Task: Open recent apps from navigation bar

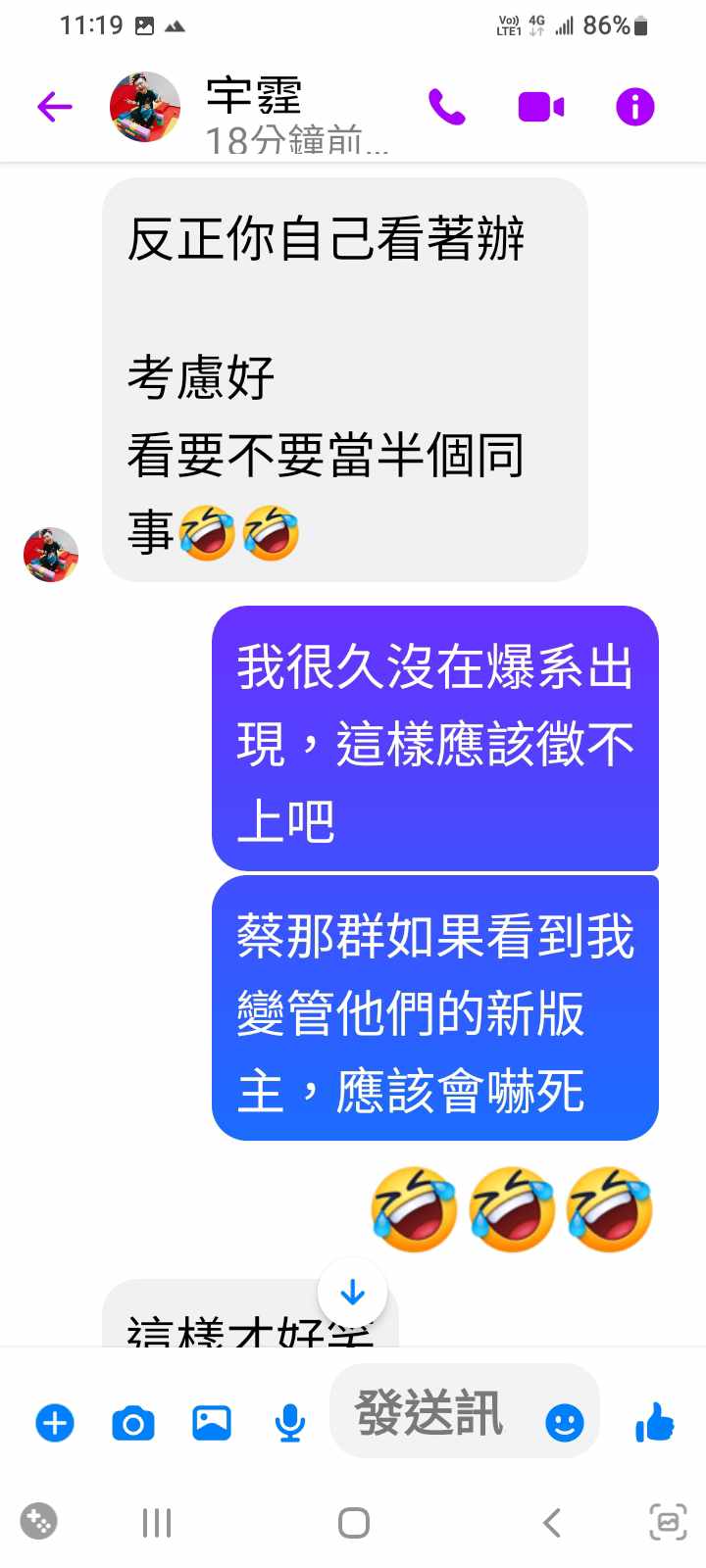Action: (157, 1523)
